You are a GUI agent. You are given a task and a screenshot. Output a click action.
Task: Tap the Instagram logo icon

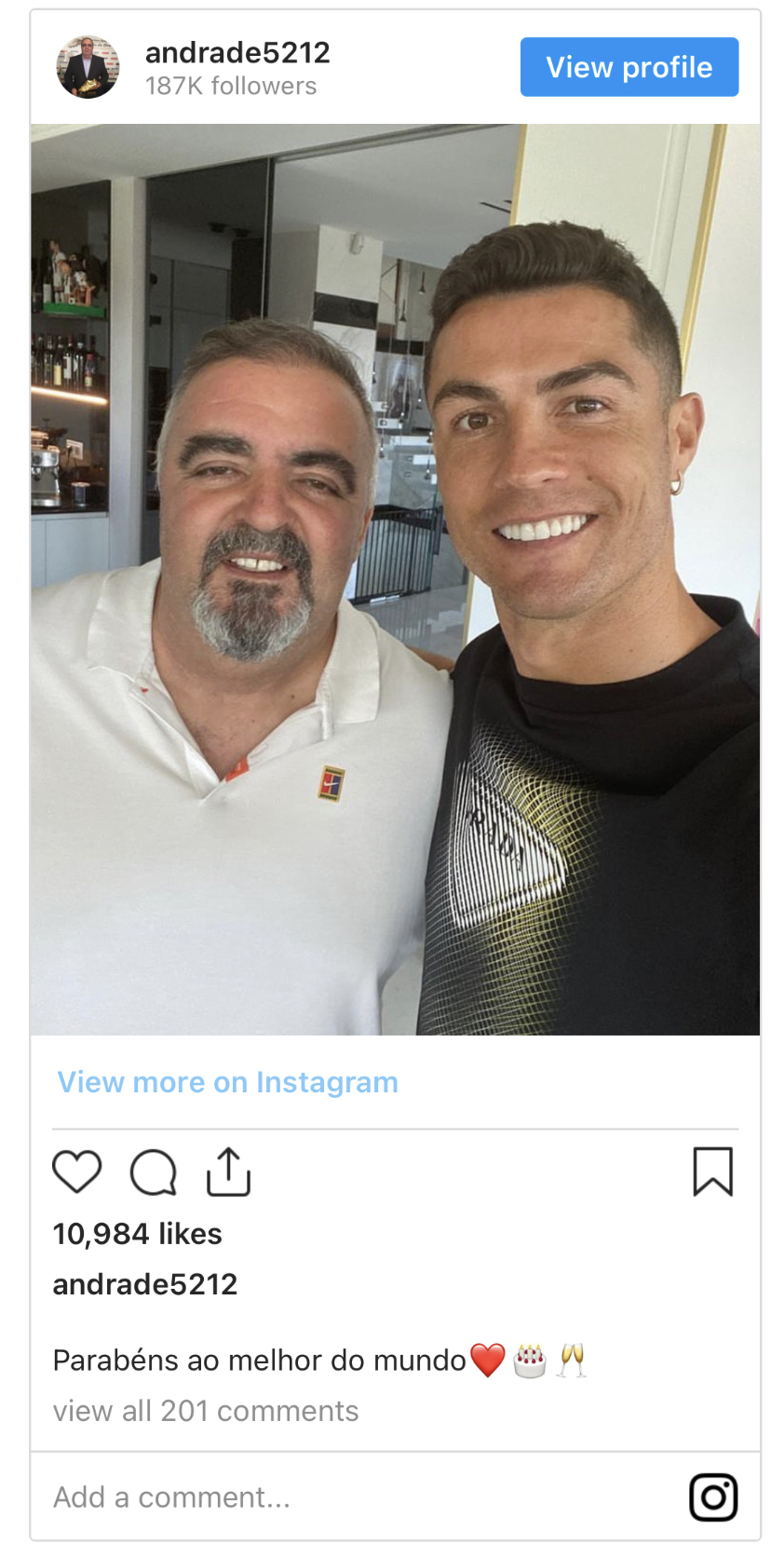pos(713,1497)
